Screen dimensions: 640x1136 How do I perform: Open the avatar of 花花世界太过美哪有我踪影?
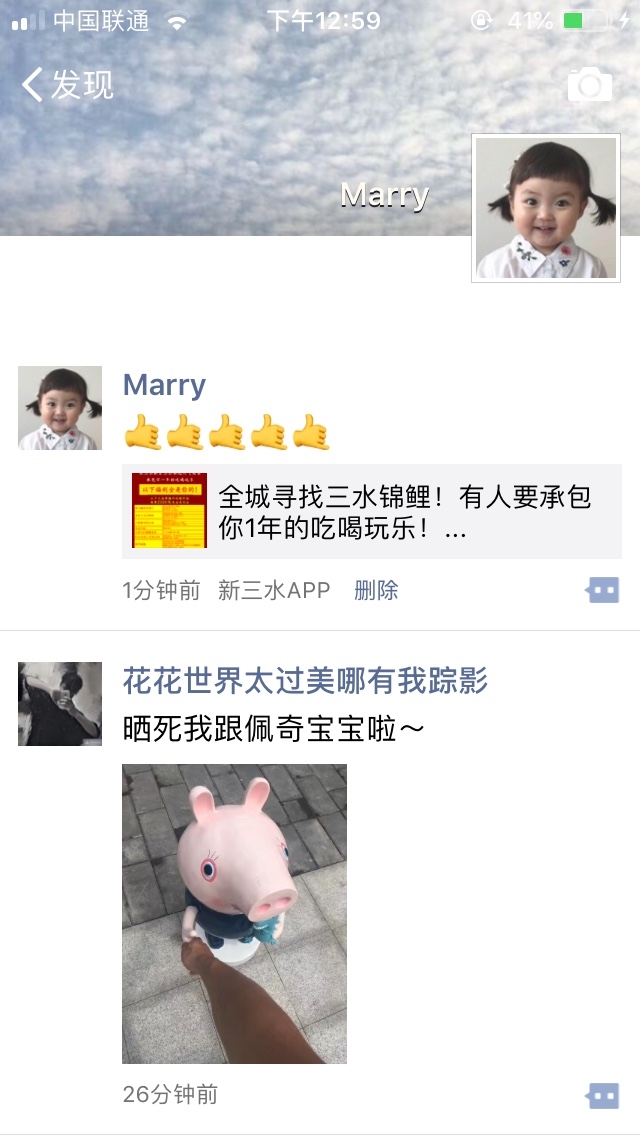pos(60,704)
